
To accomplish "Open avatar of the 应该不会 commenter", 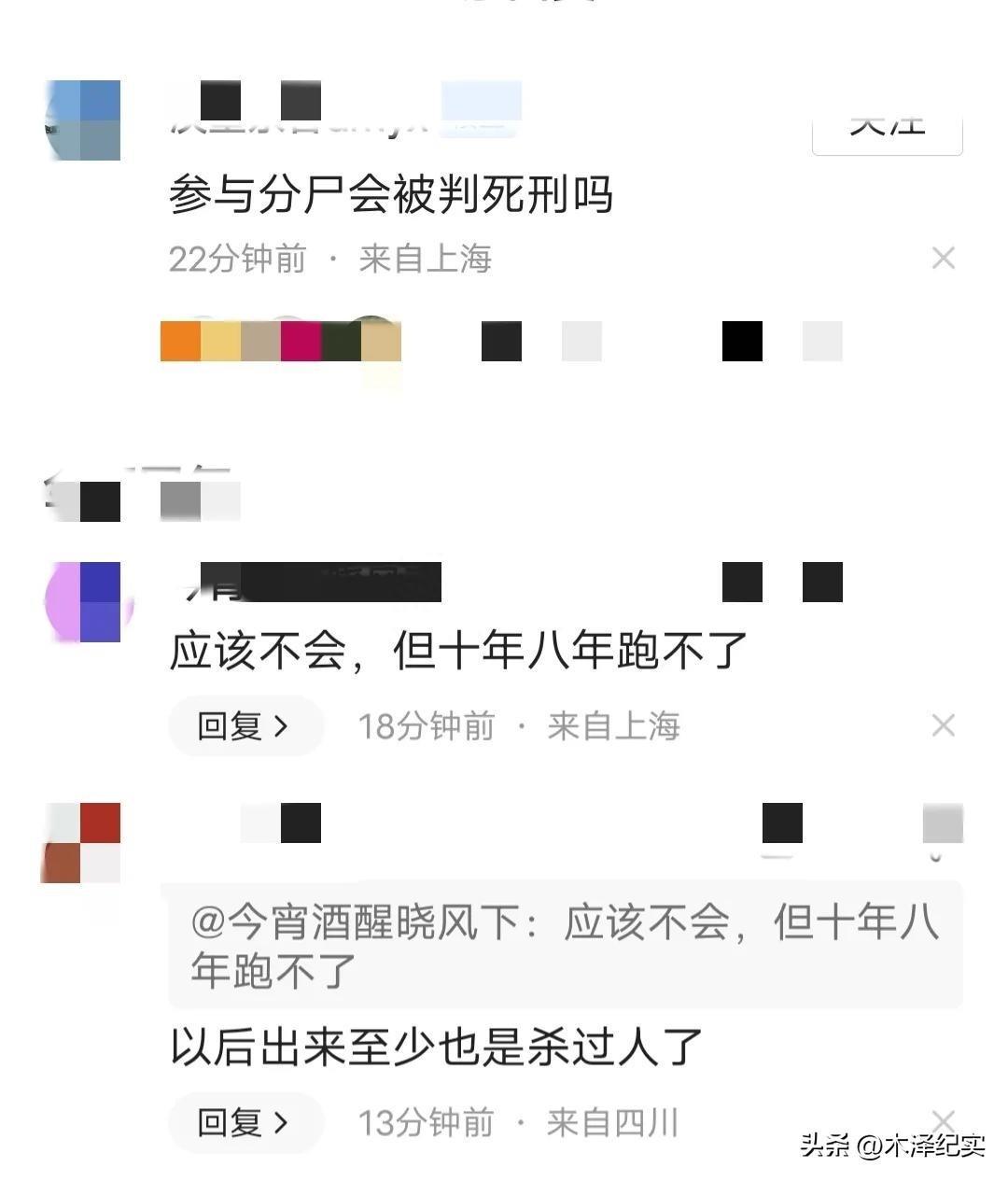I will [86, 602].
